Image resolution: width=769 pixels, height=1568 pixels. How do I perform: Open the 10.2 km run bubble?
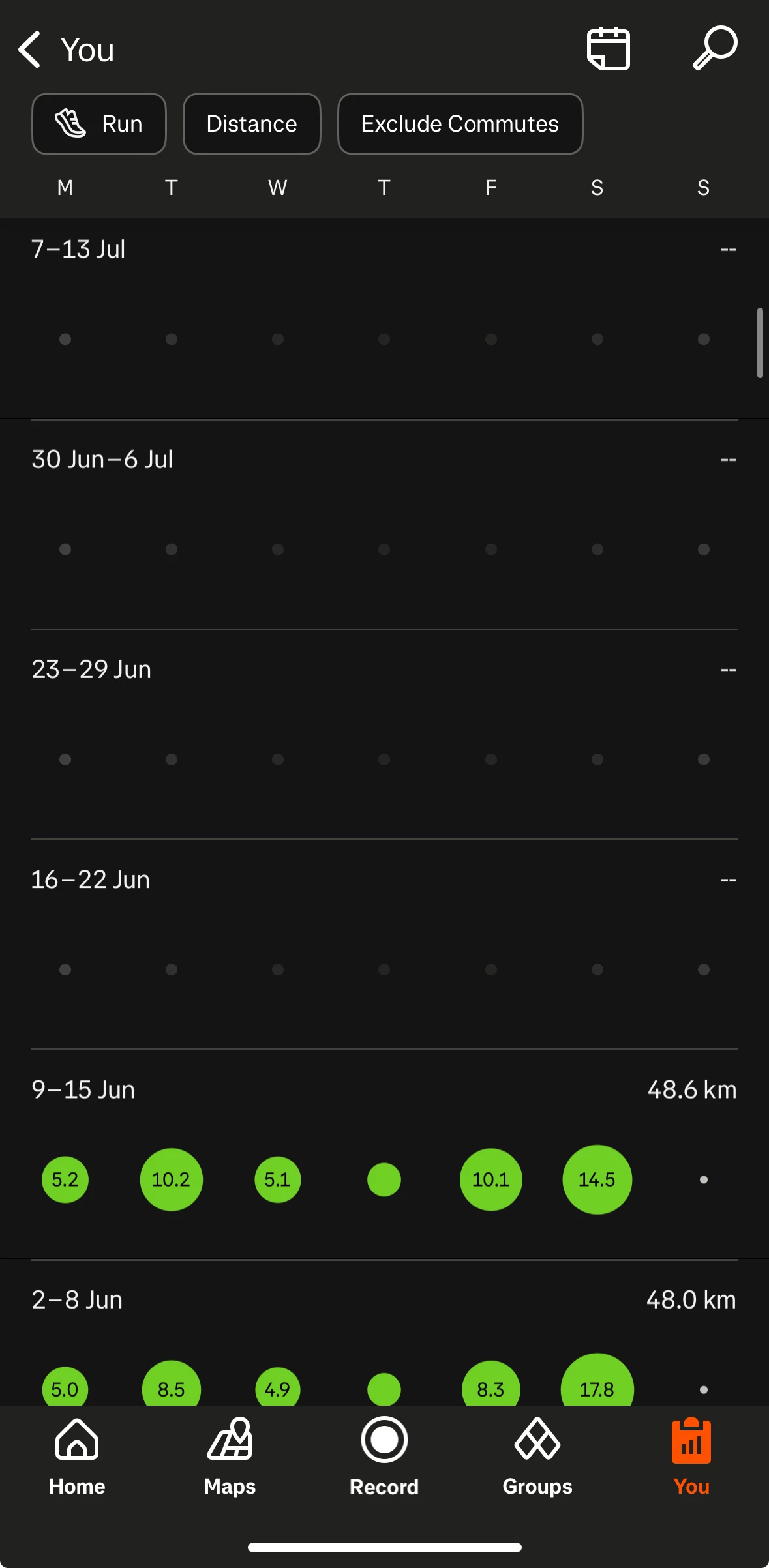tap(172, 1179)
